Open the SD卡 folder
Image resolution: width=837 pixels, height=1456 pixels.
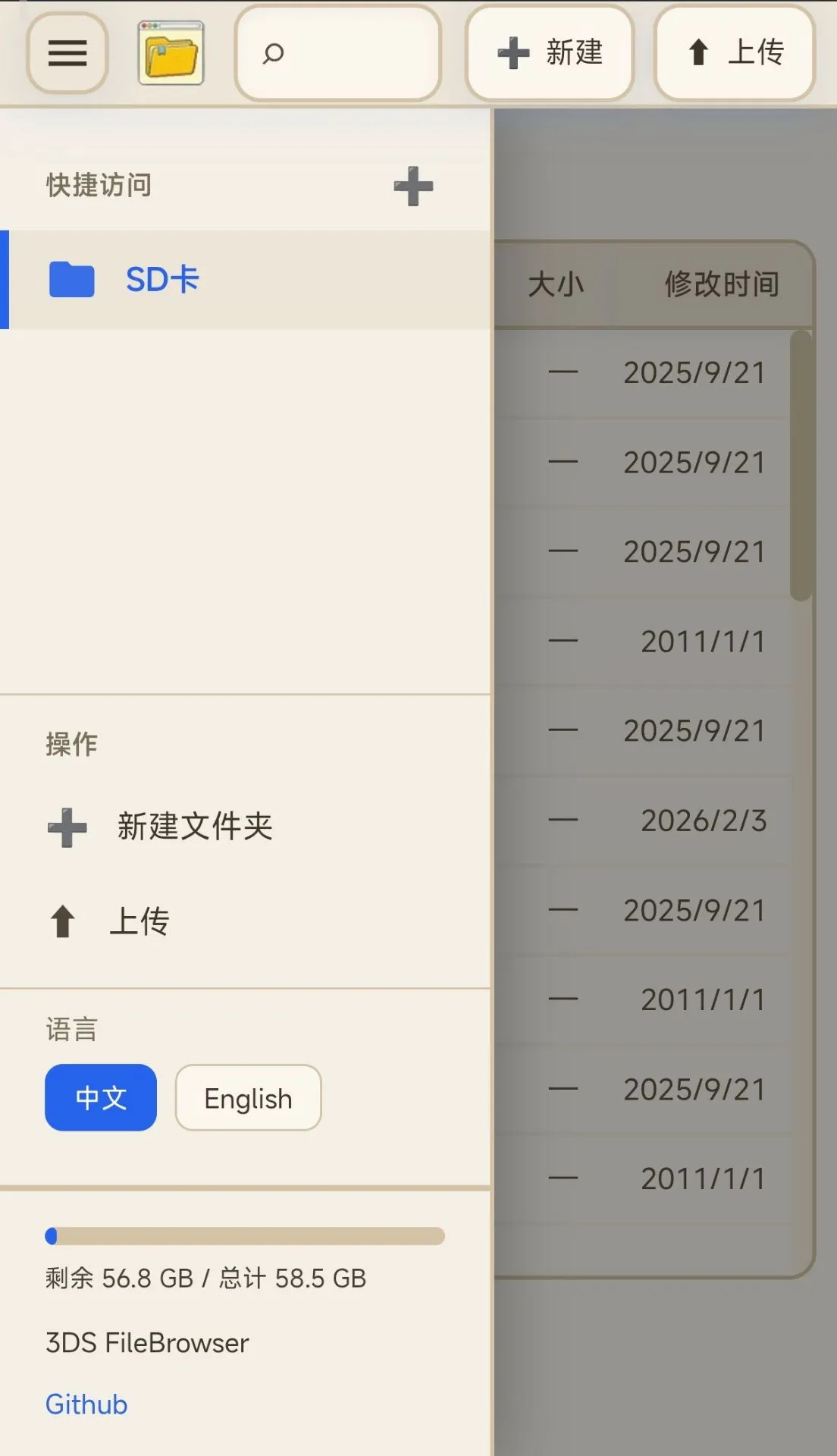(x=162, y=280)
